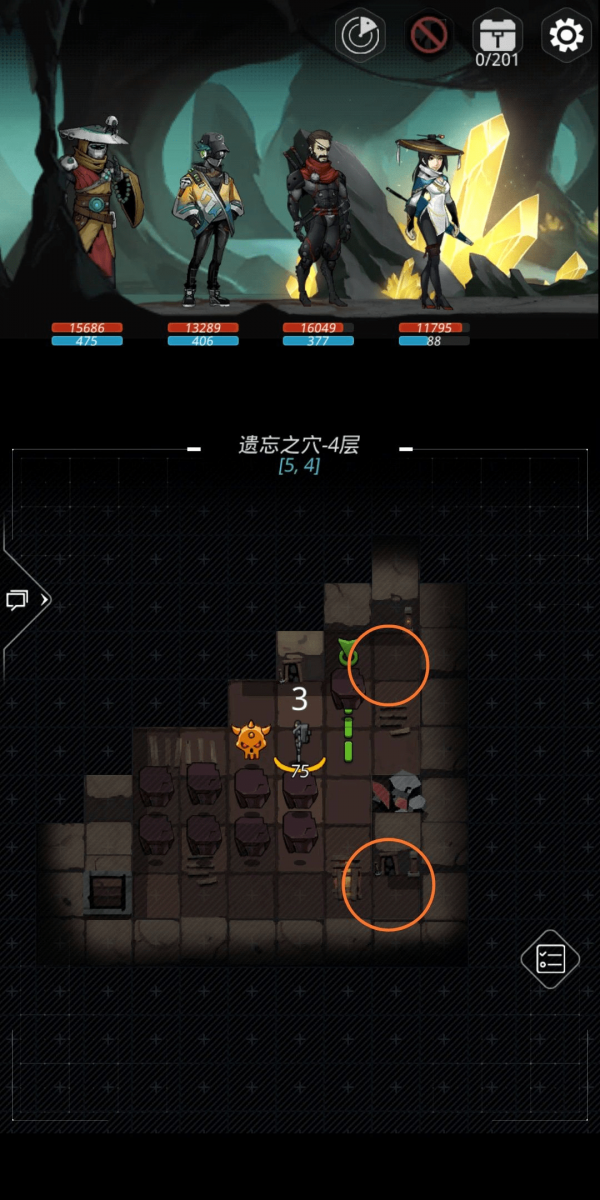Open the inventory chest showing 0/201
The height and width of the screenshot is (1200, 600).
(497, 35)
